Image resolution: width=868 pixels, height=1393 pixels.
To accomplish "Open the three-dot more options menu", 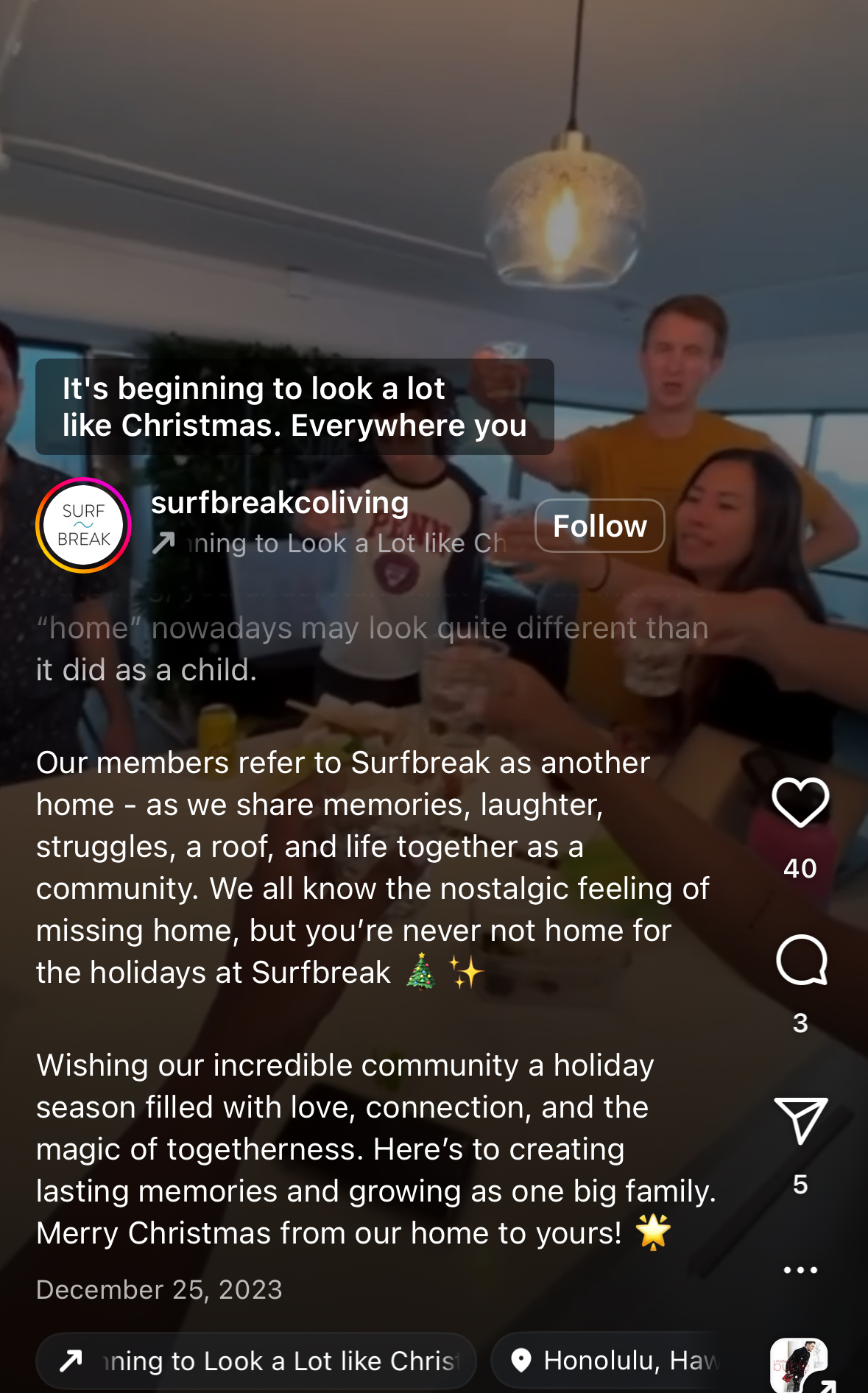I will pos(800,1270).
